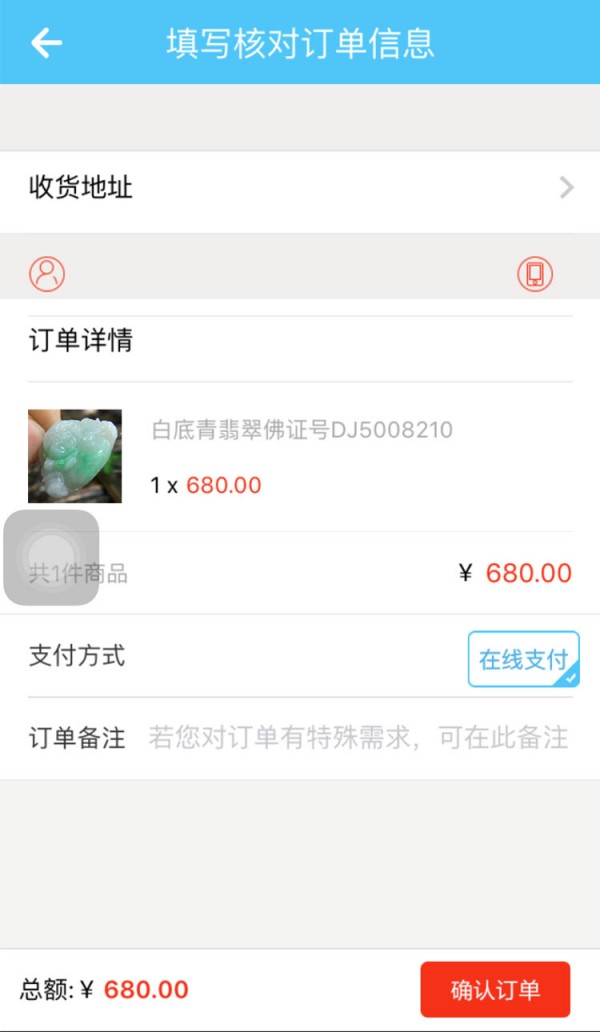Viewport: 600px width, 1032px height.
Task: Open the jade Buddha product thumbnail
Action: (75, 456)
